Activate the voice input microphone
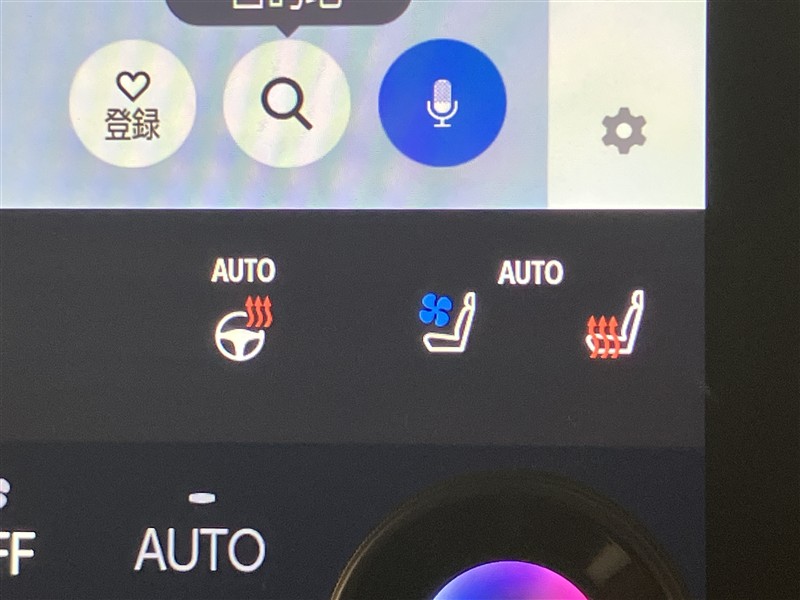 [x=442, y=102]
